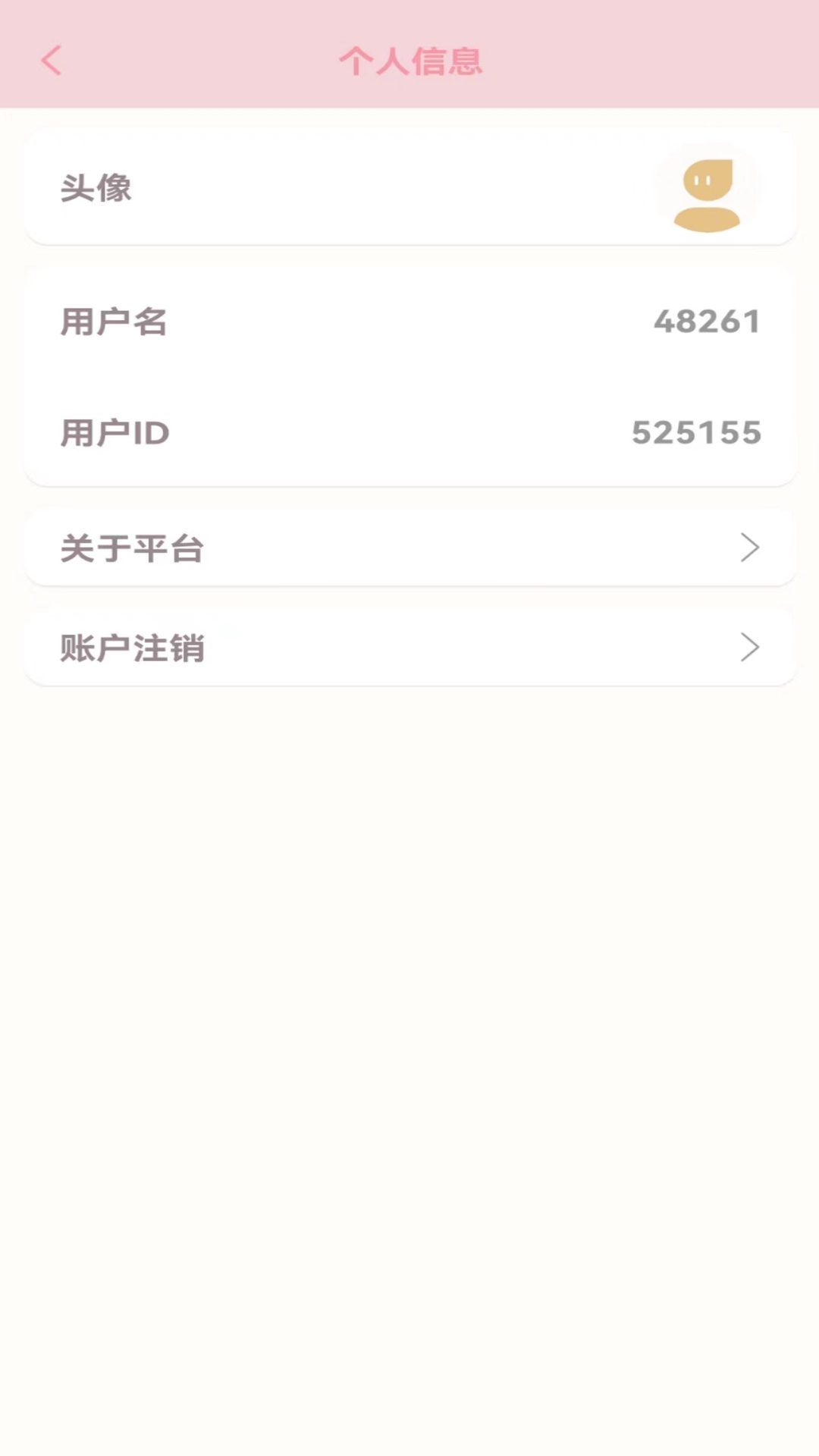Click the pink header bar
The height and width of the screenshot is (1456, 819).
(x=409, y=53)
